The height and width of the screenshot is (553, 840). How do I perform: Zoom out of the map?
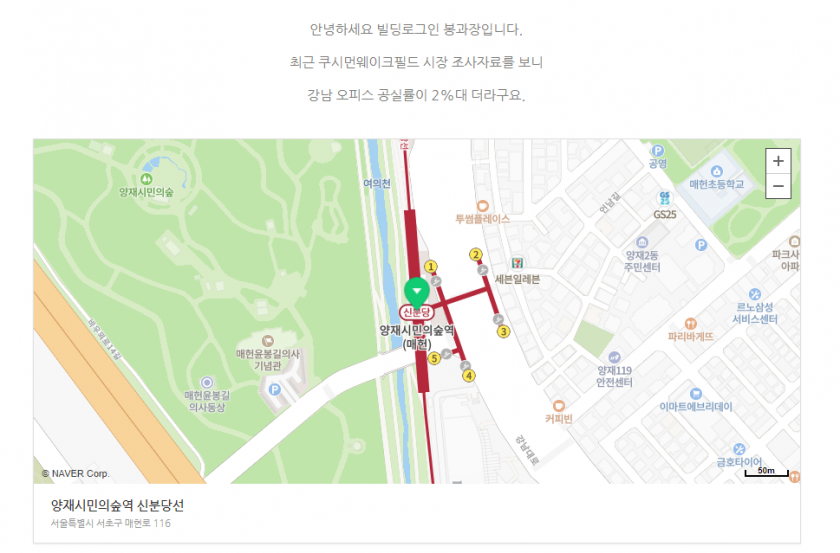(x=778, y=186)
